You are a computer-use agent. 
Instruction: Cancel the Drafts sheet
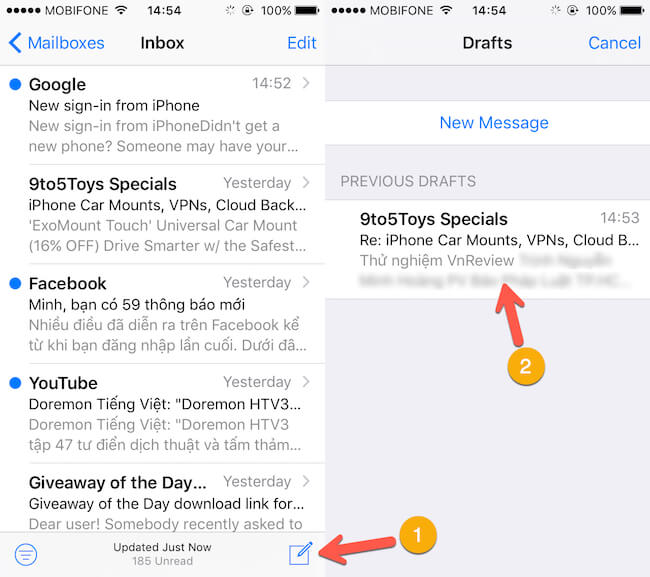click(x=614, y=43)
